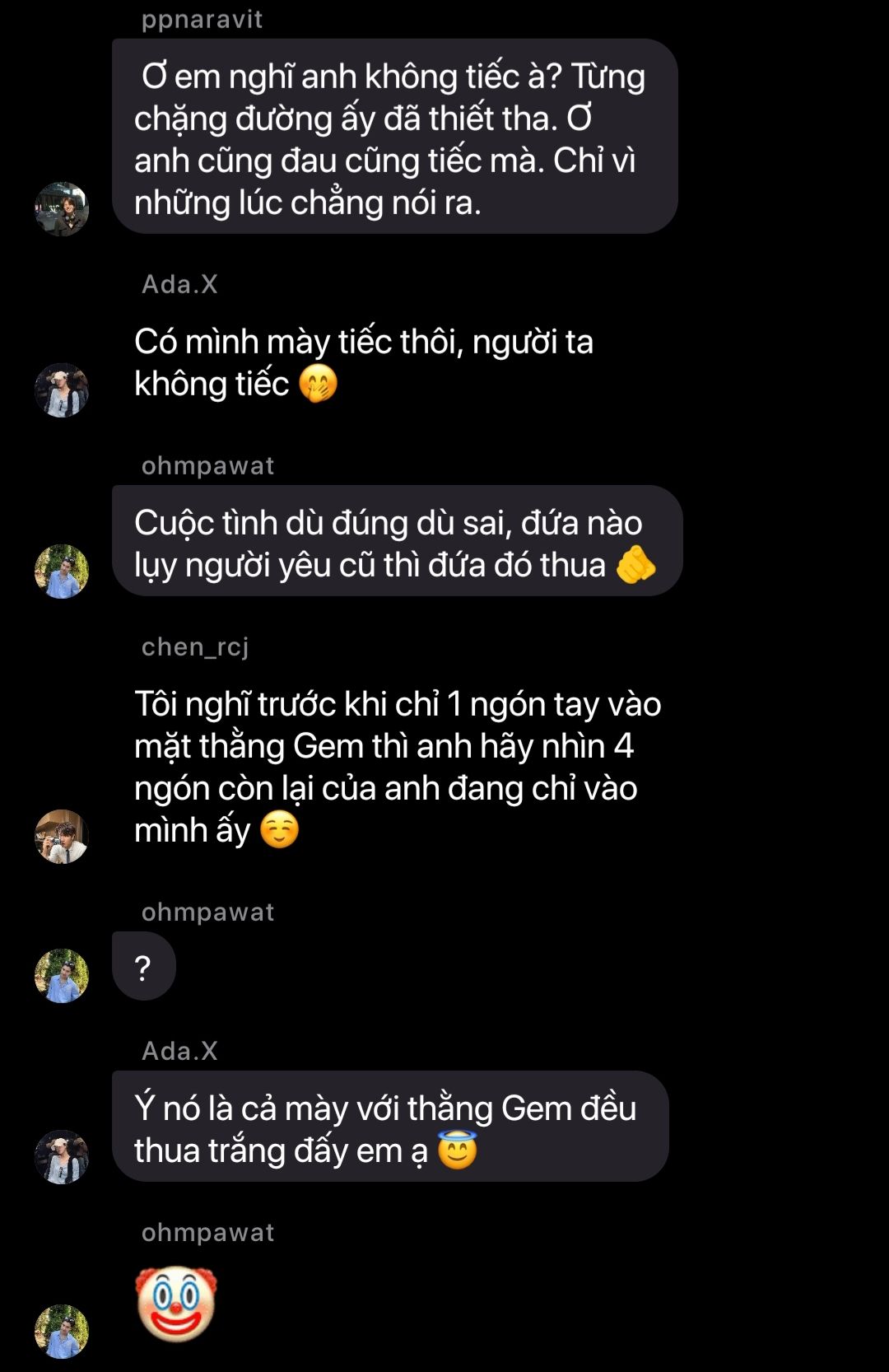The width and height of the screenshot is (889, 1372).
Task: Open chen_rcj's profile avatar
Action: tap(62, 837)
